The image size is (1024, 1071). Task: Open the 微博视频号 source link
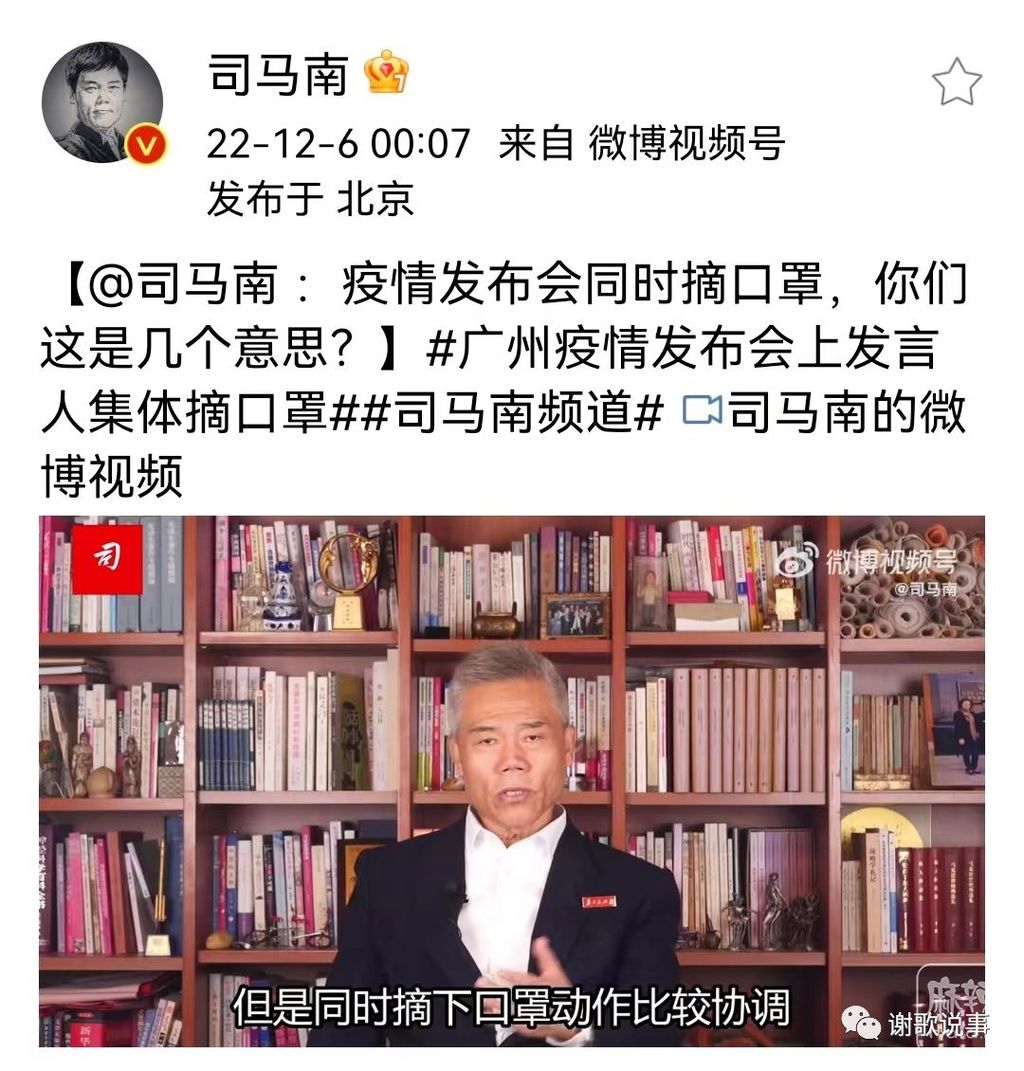click(x=685, y=145)
